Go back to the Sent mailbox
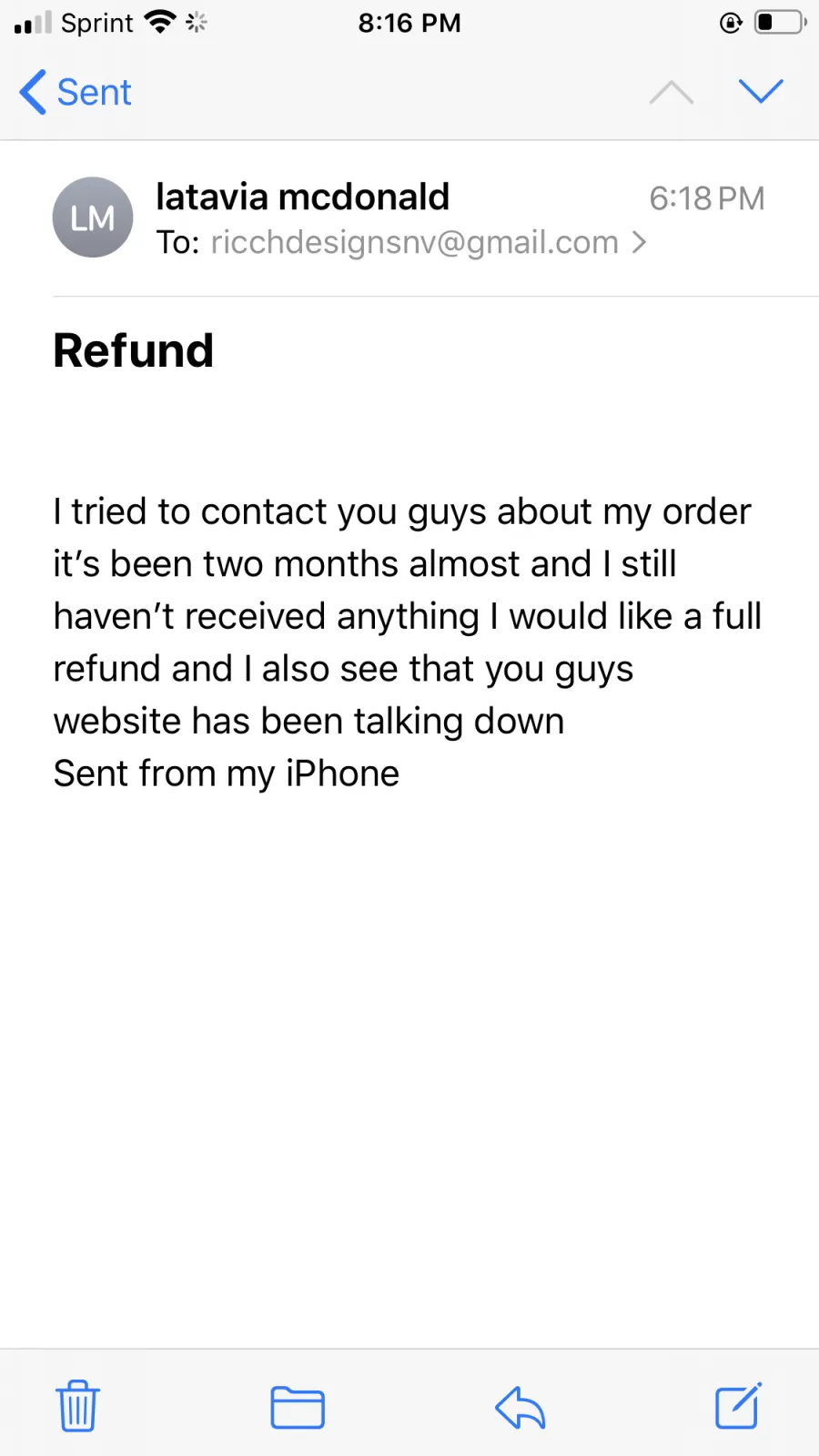 (x=76, y=92)
